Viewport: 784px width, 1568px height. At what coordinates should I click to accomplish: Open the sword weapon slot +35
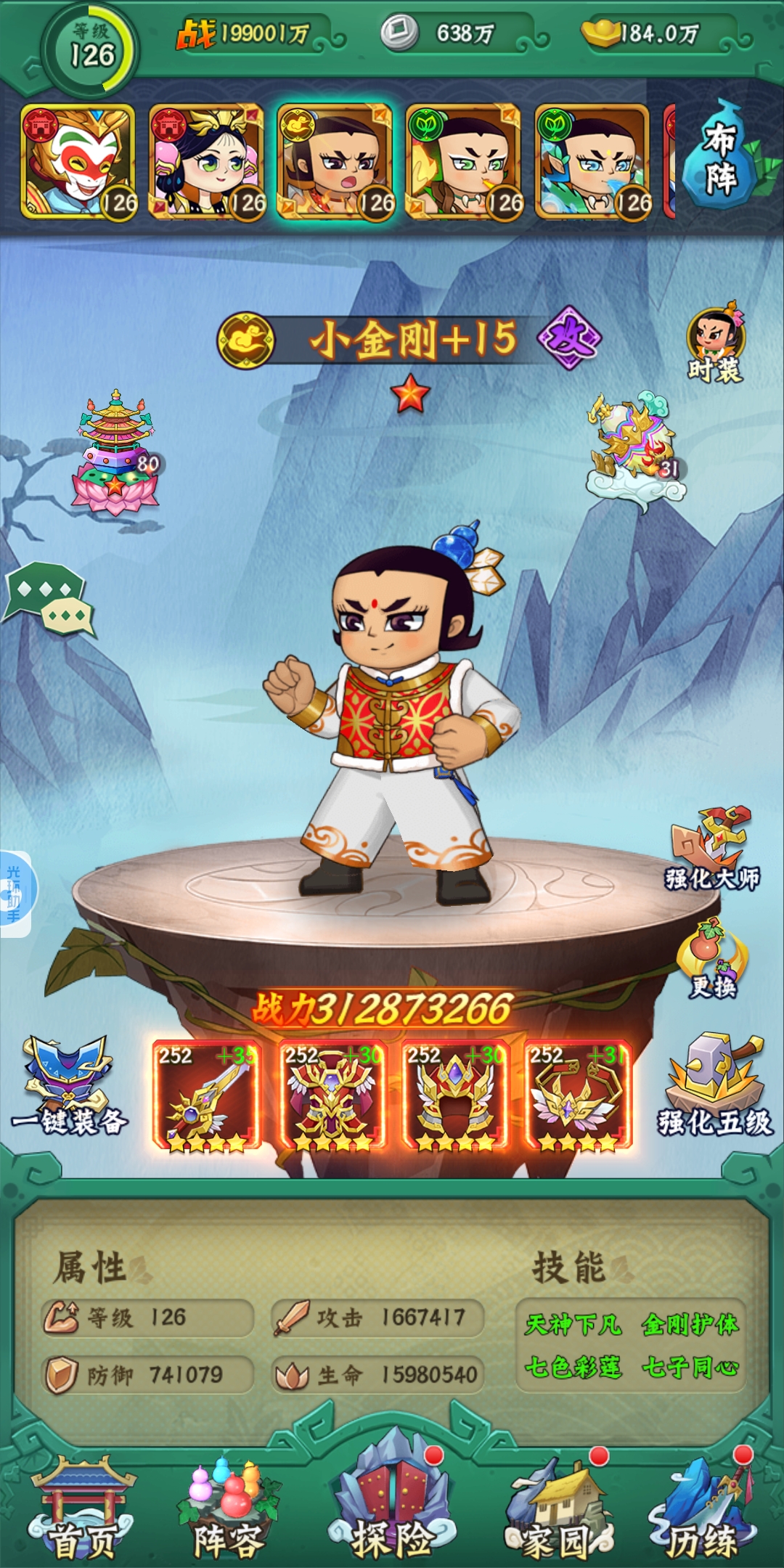pos(207,1095)
